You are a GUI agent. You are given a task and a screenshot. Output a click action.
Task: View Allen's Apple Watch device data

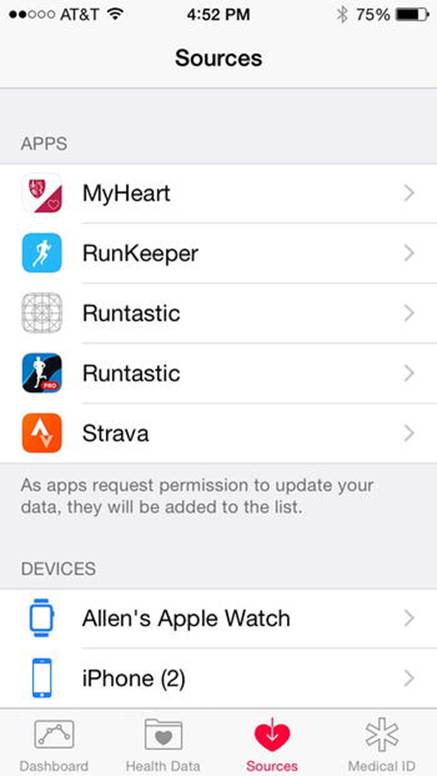pos(218,618)
